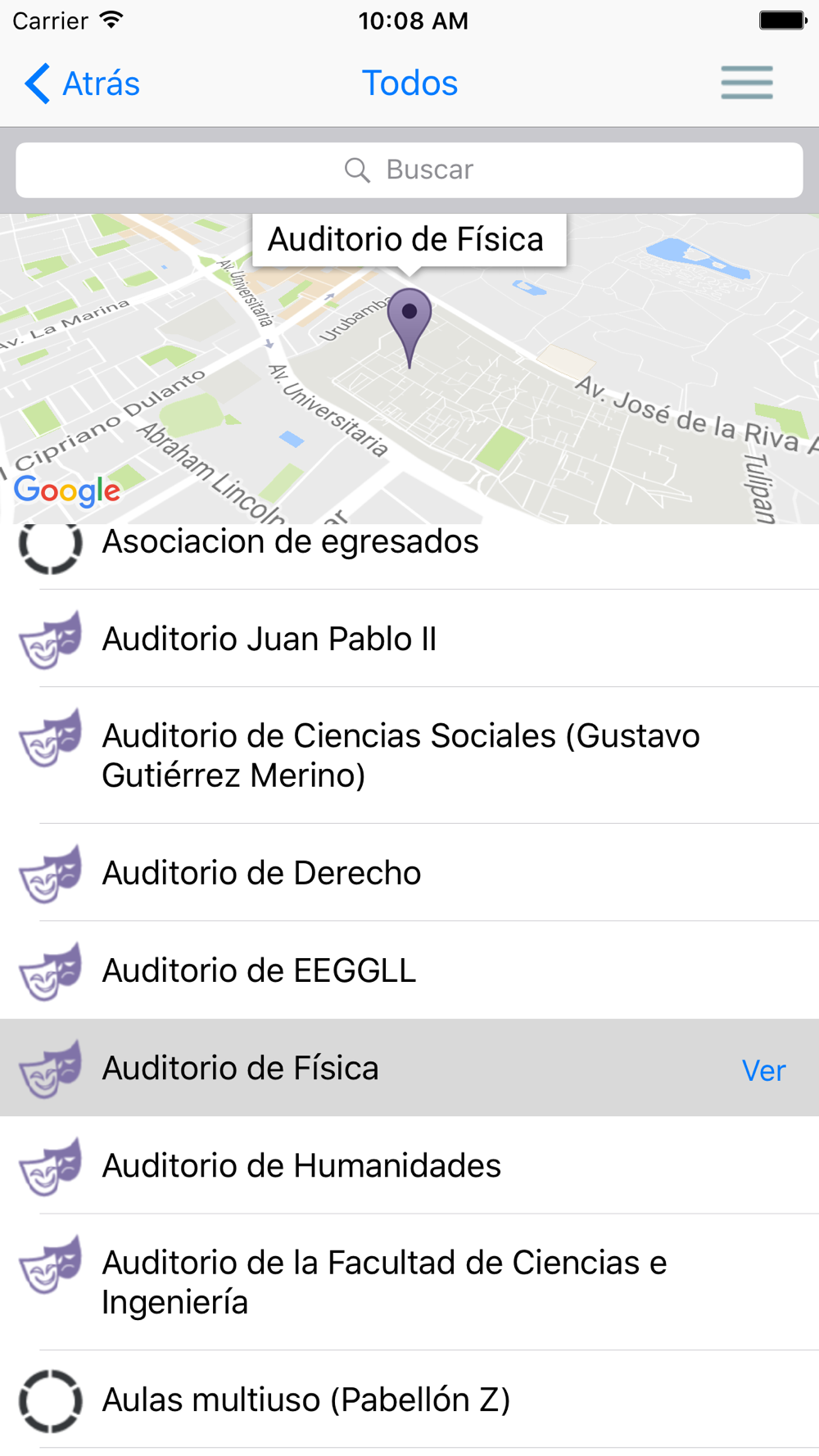Tap Ver on Auditorio de Física
The width and height of the screenshot is (819, 1456).
point(763,1070)
